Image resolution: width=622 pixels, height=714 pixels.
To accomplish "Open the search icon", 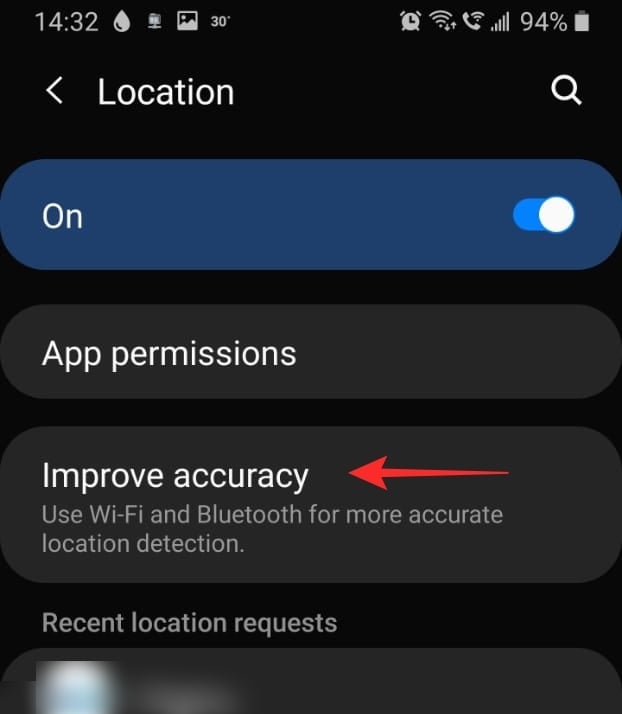I will tap(566, 91).
